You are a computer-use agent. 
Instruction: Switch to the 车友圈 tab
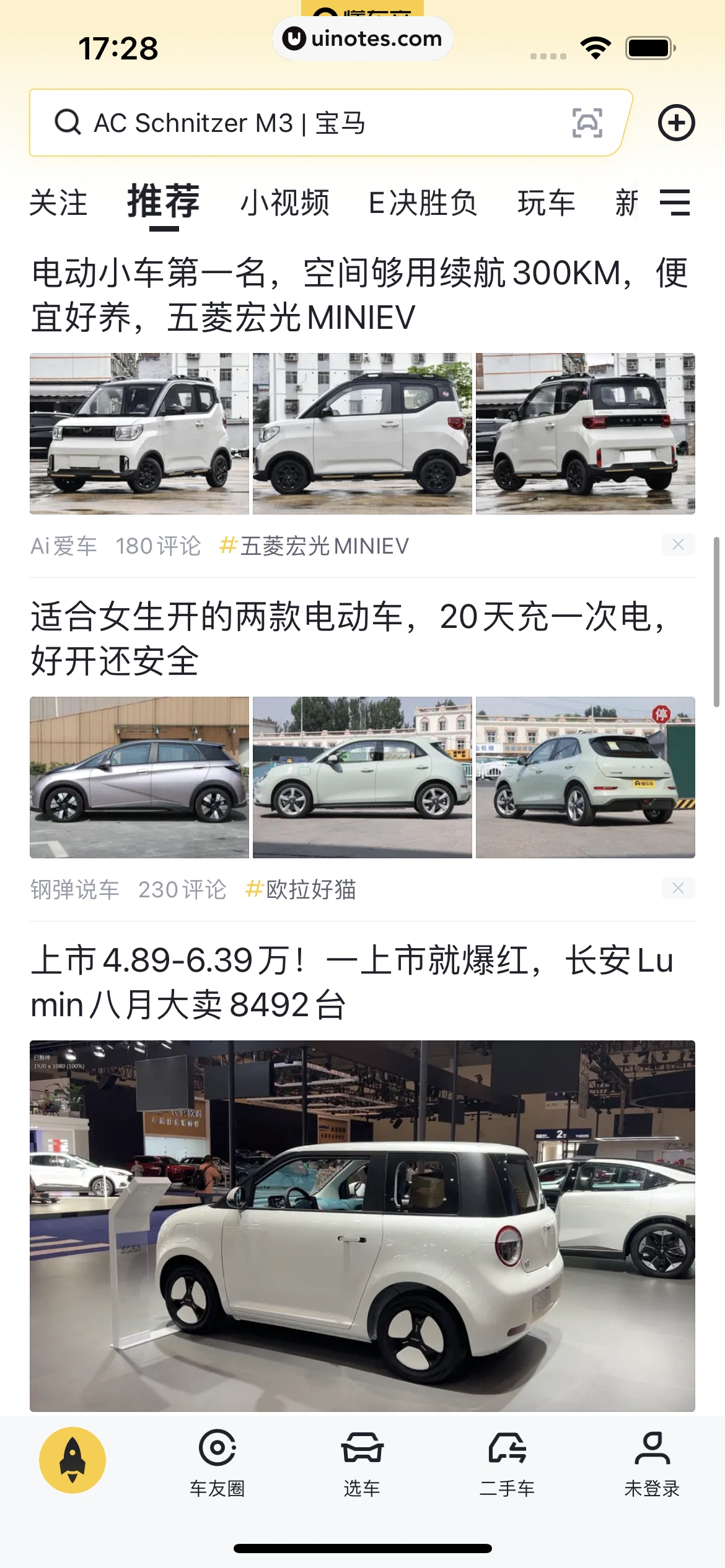click(x=217, y=1461)
